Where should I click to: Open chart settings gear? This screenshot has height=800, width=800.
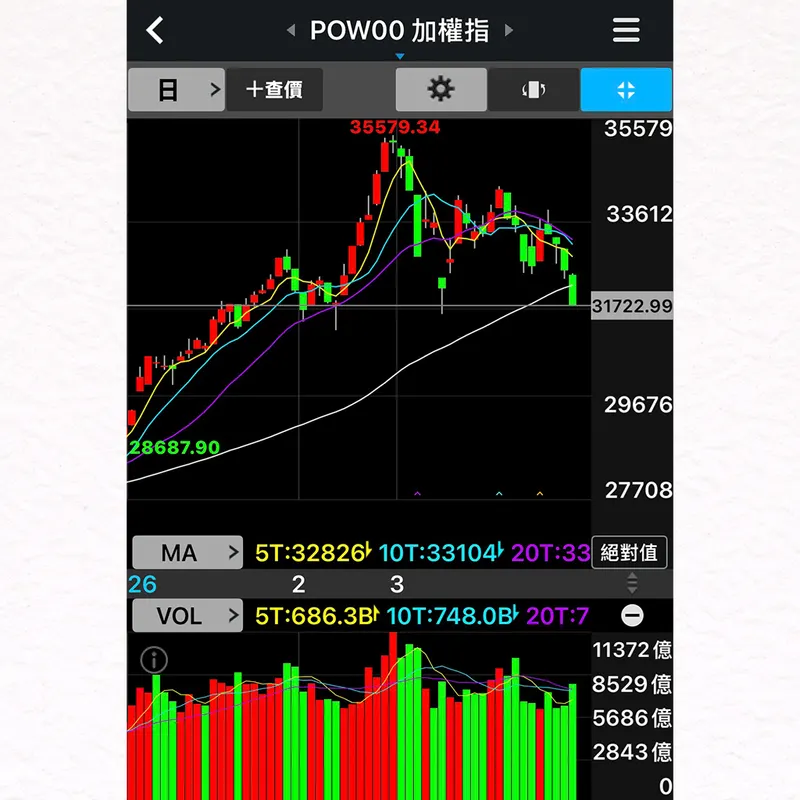click(440, 90)
